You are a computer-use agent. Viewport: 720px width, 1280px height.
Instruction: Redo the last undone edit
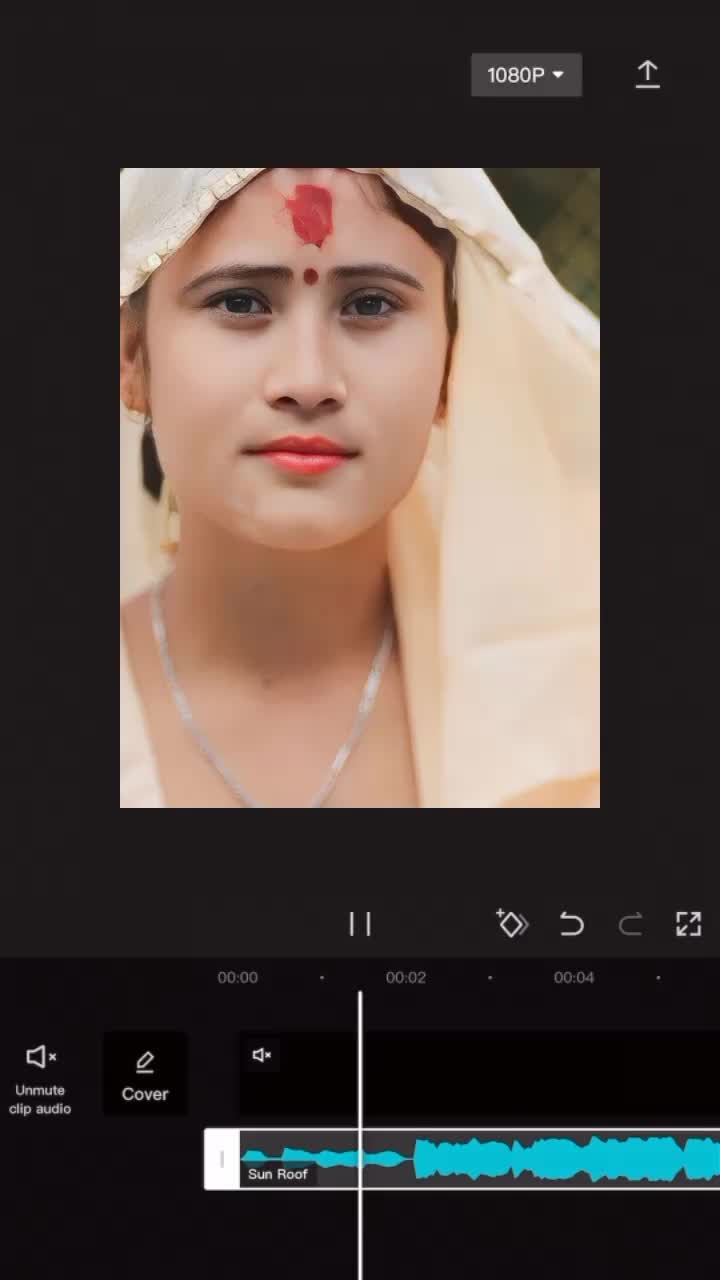pos(630,924)
